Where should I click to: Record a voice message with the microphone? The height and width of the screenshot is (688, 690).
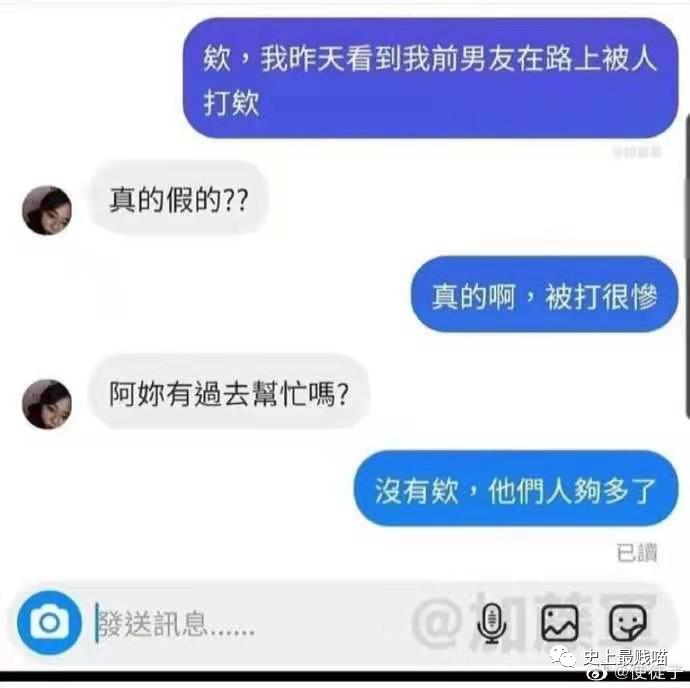490,625
